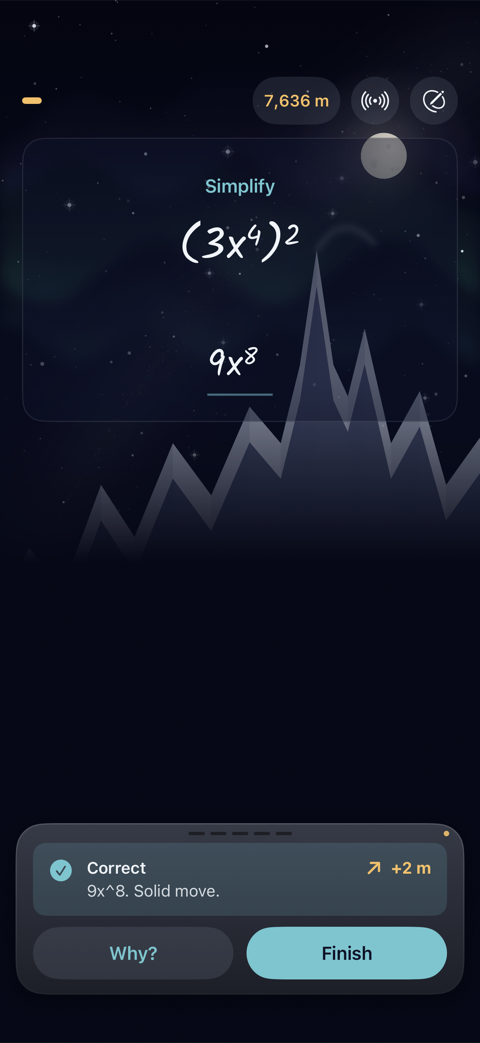The width and height of the screenshot is (480, 1043).
Task: Open the pencil drawing tool icon
Action: (x=434, y=101)
